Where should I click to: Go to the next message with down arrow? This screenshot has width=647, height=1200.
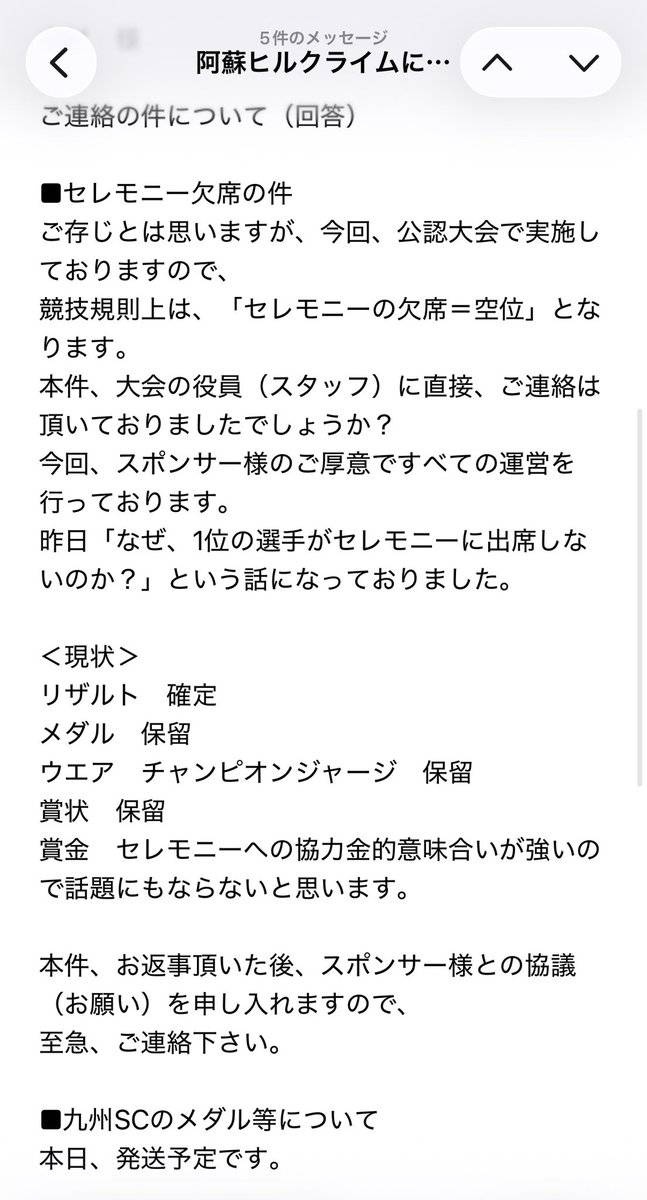(x=583, y=62)
